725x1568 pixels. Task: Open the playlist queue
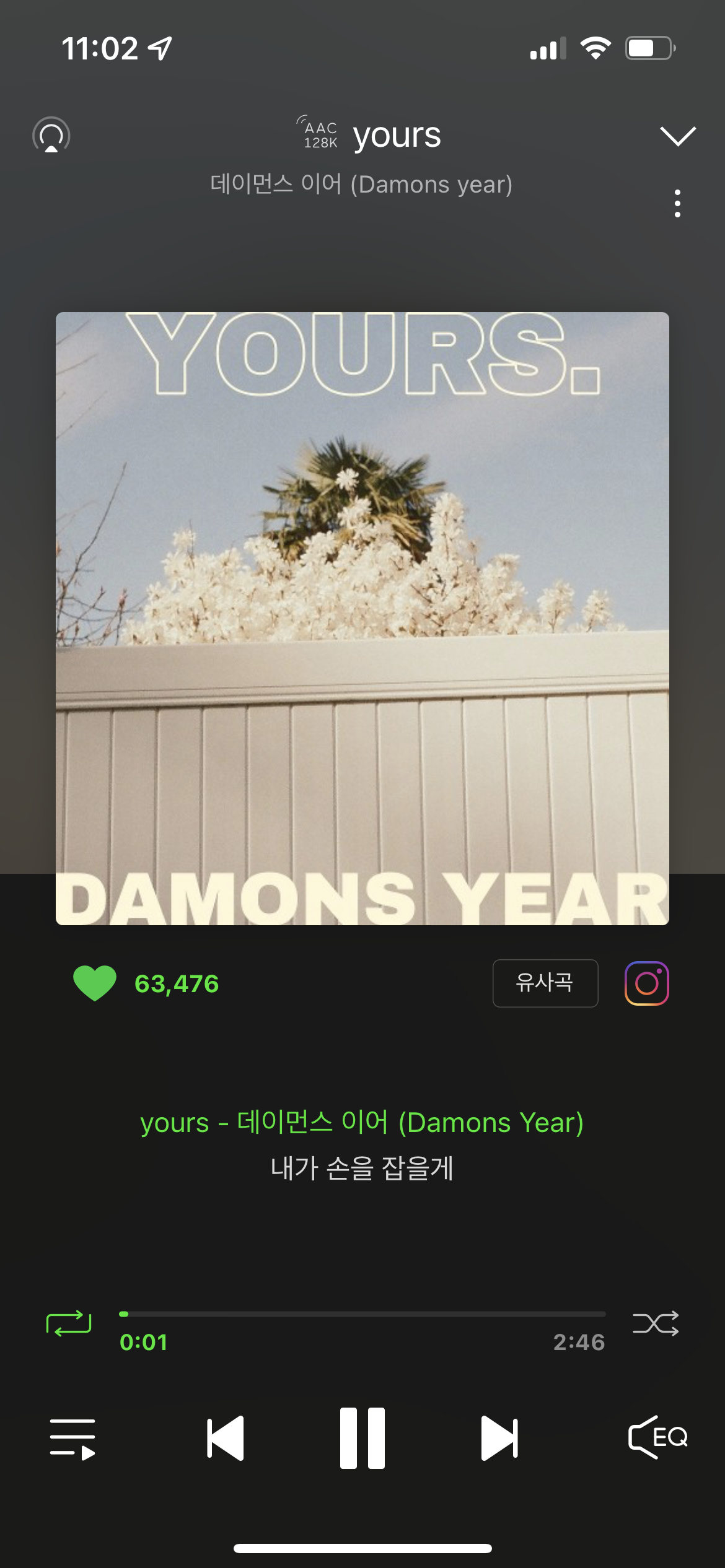click(72, 1439)
